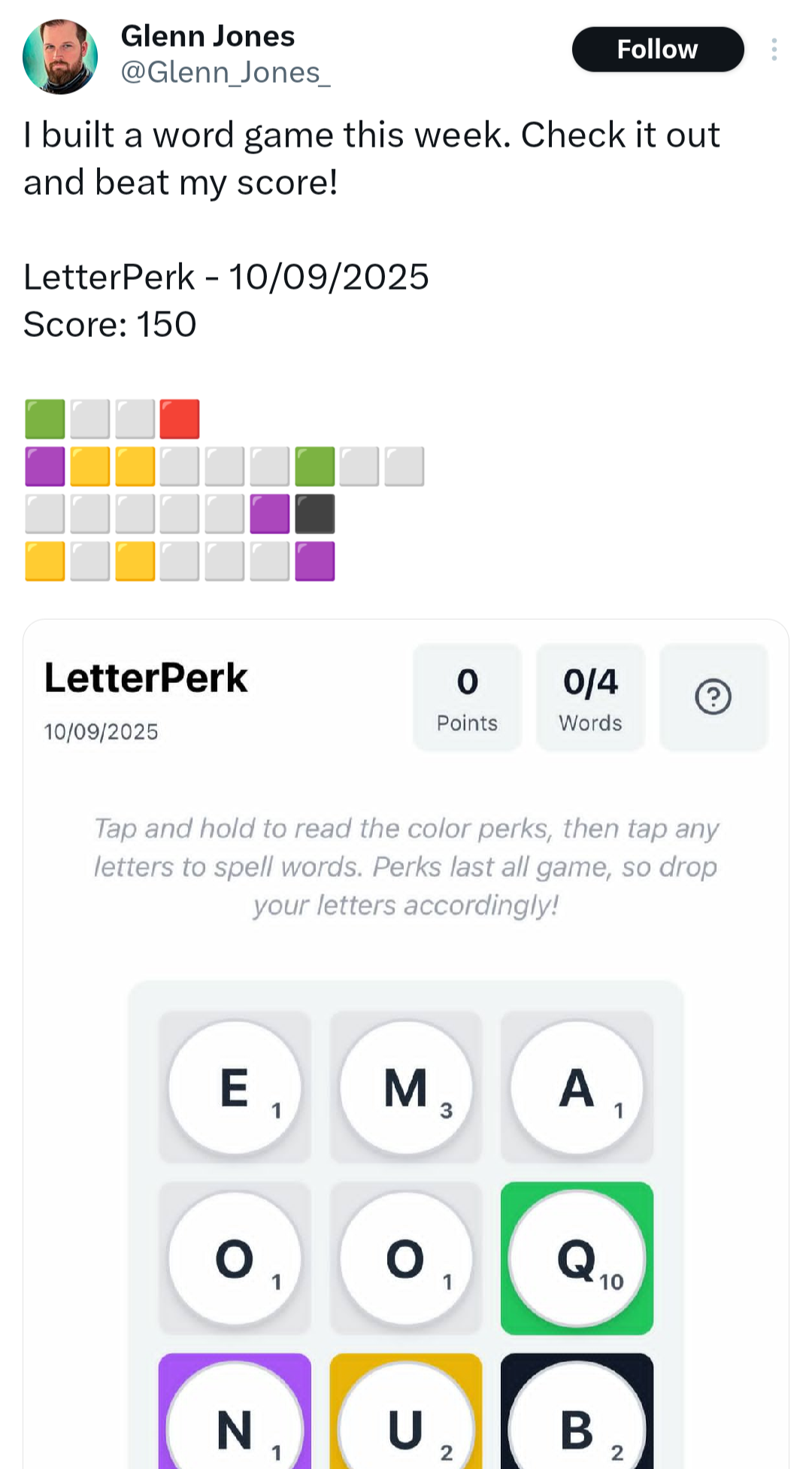
Task: Open the post's overflow menu
Action: pos(774,50)
